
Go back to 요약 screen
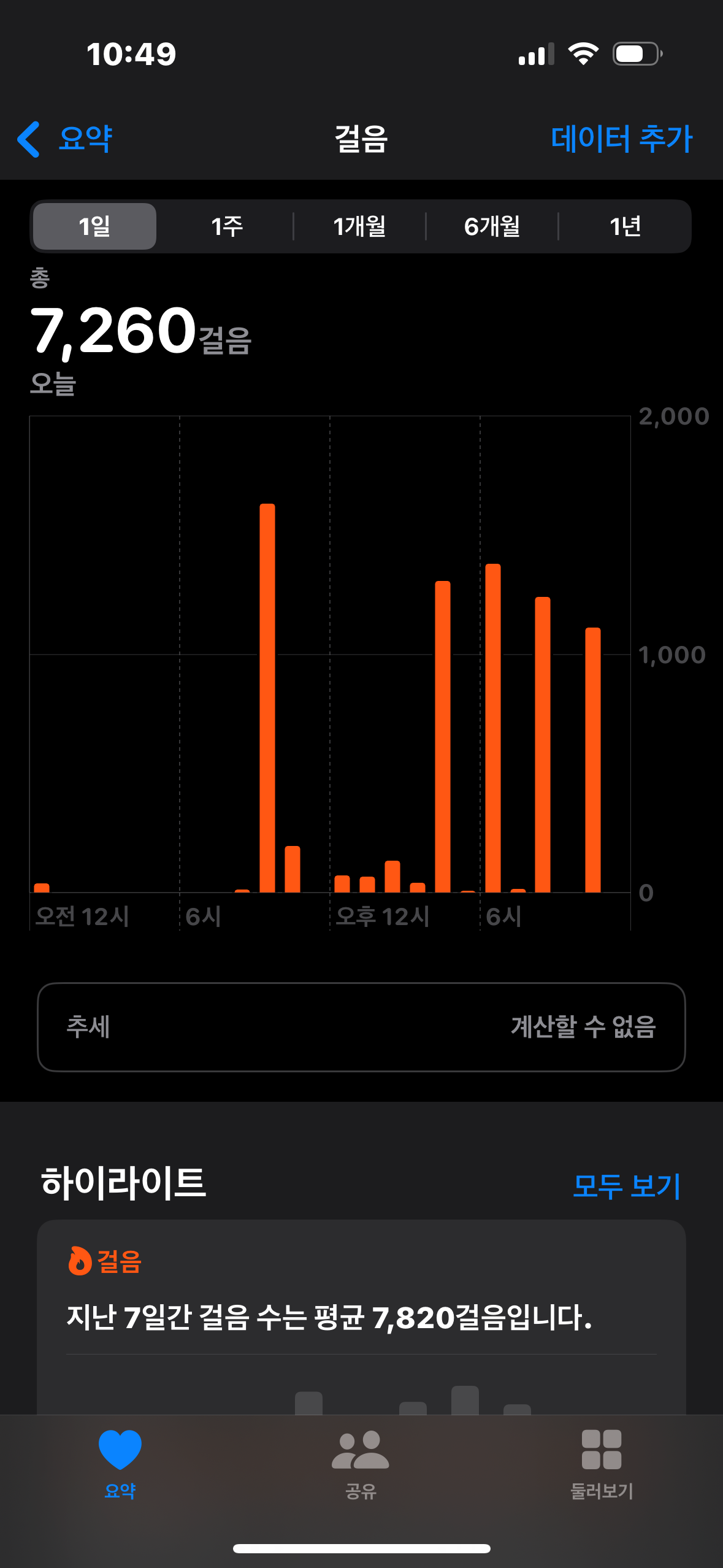point(65,139)
